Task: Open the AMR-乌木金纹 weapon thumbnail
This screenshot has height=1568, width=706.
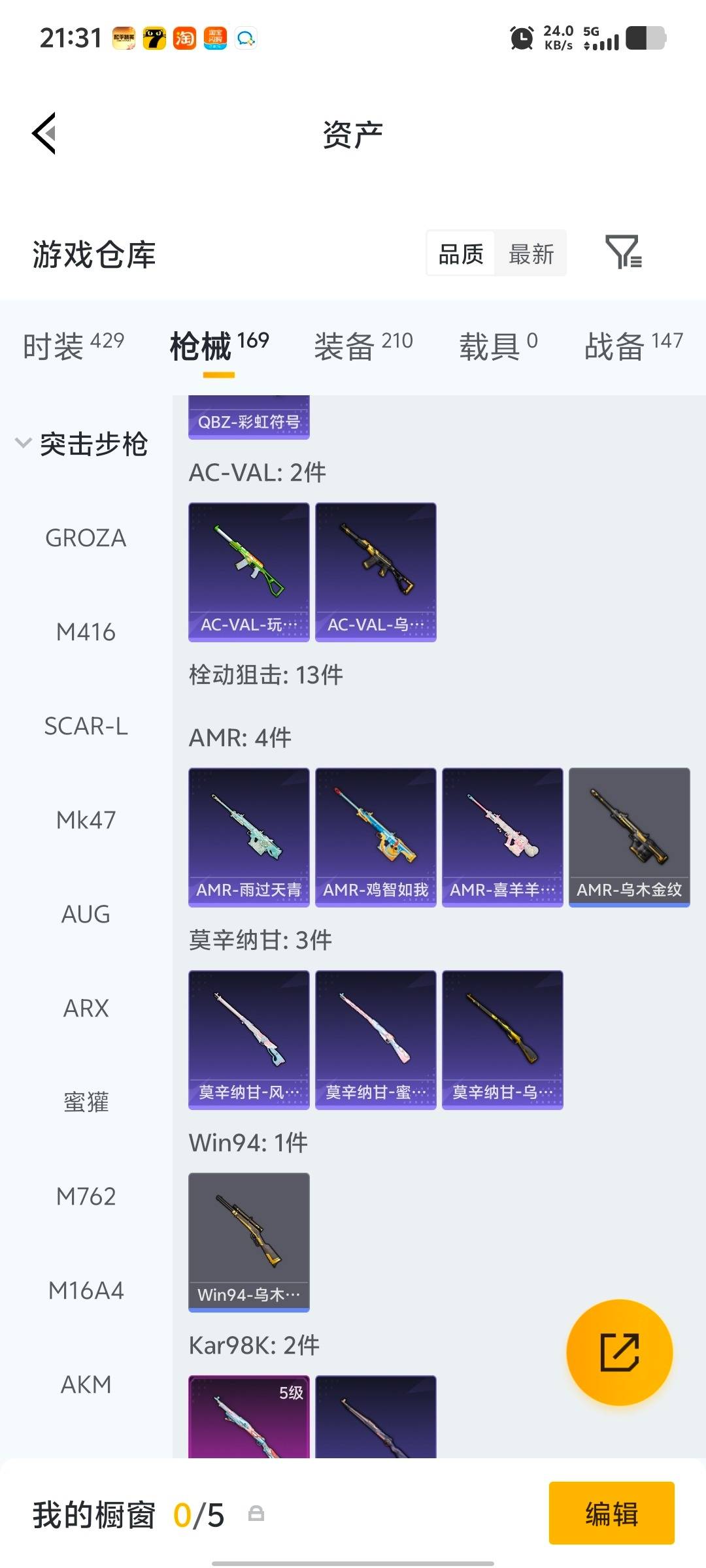Action: (x=629, y=836)
